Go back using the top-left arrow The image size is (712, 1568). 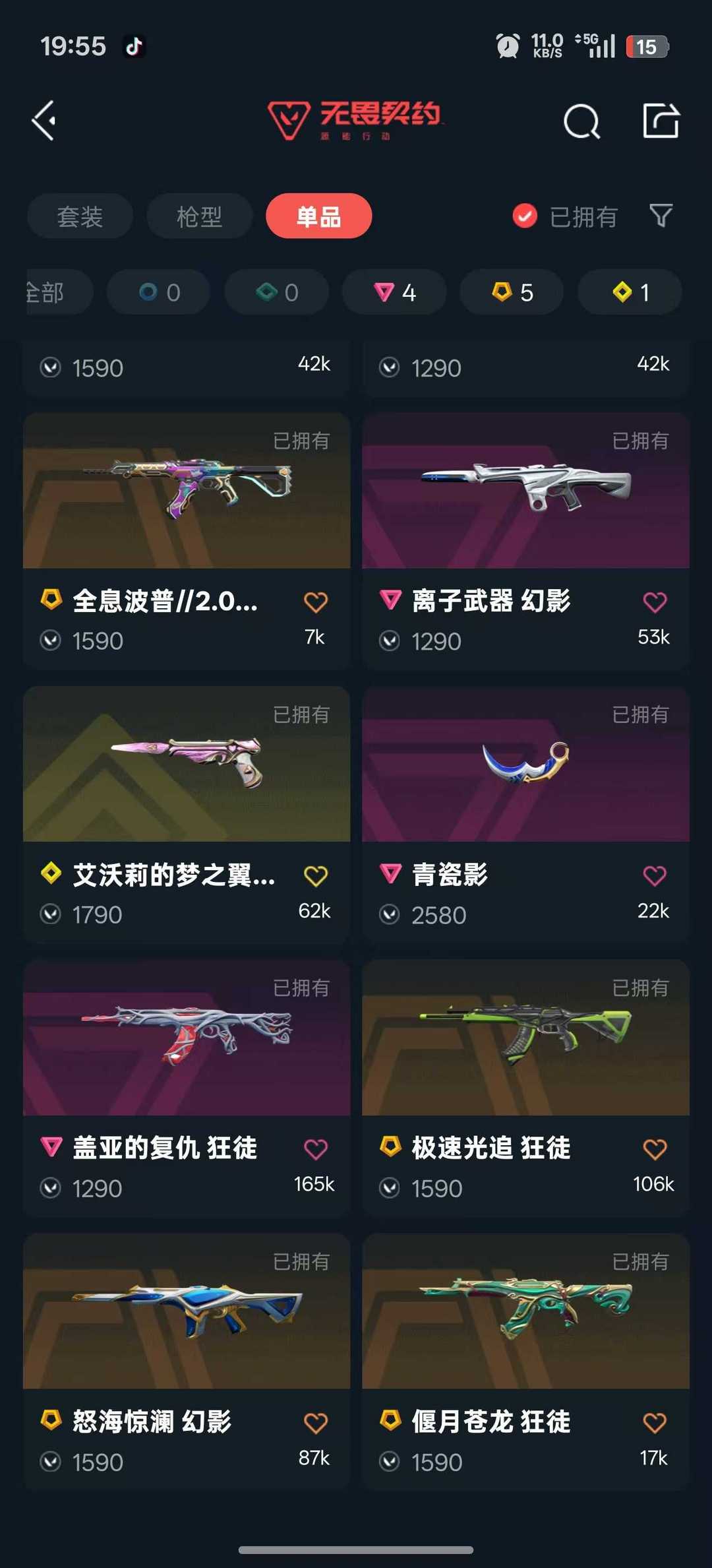click(44, 121)
